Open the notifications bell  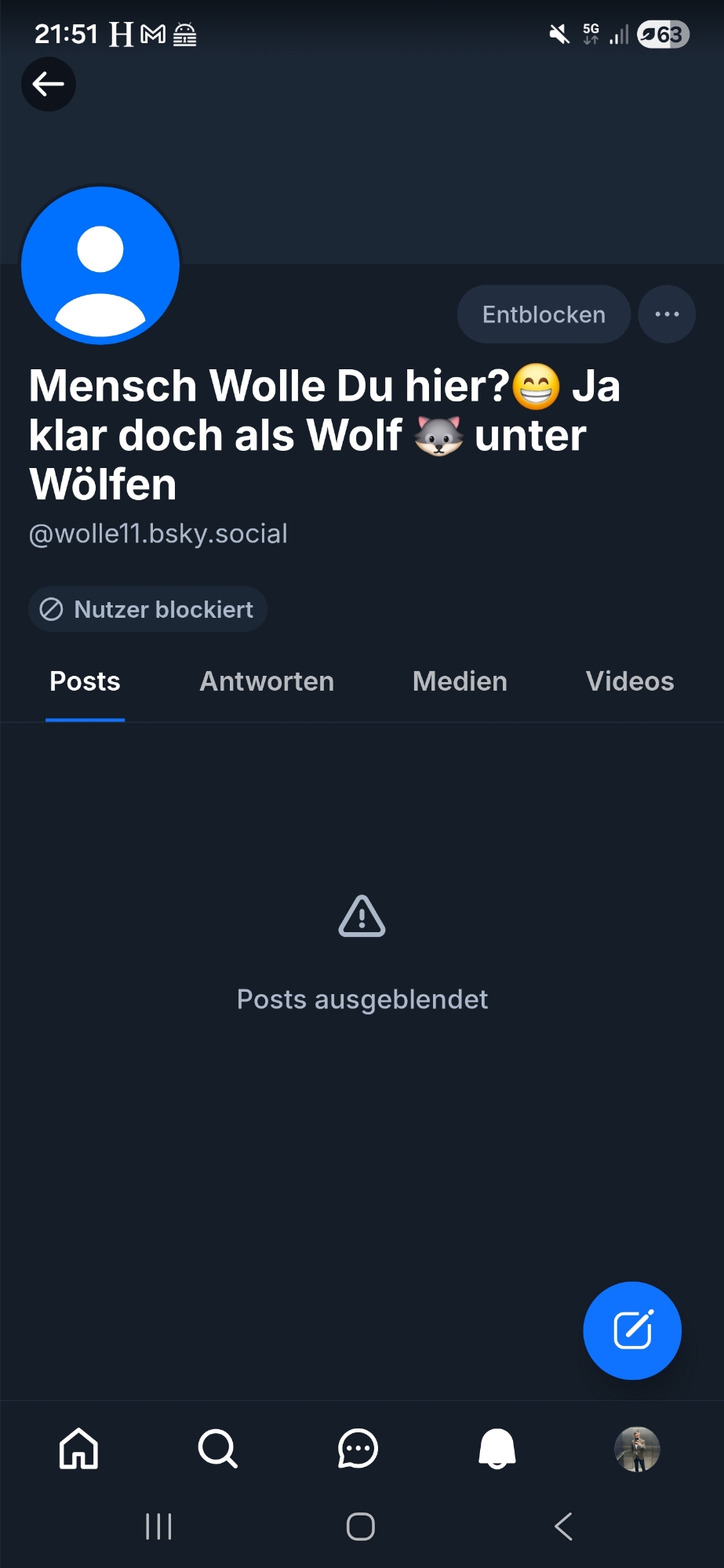[497, 1448]
